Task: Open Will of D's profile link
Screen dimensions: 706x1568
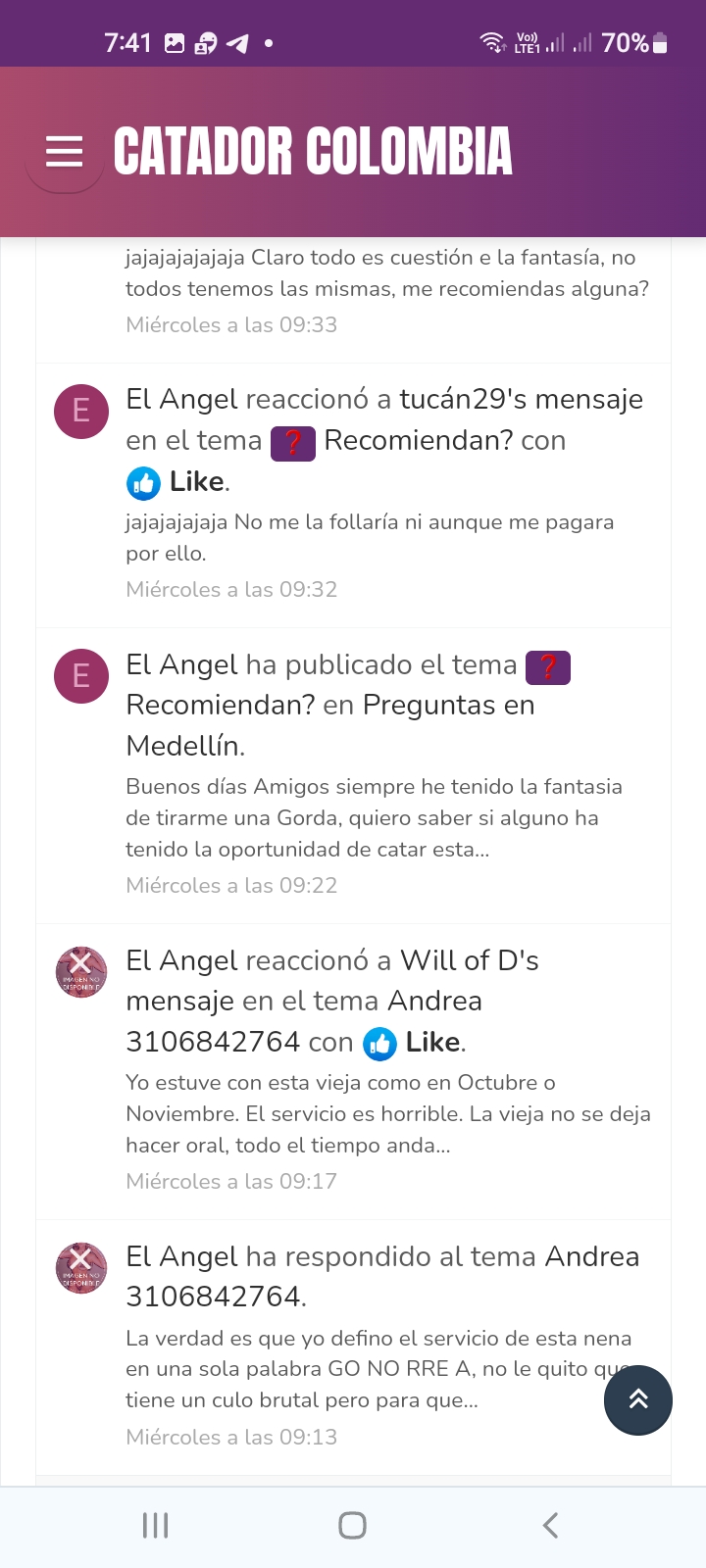Action: point(470,960)
